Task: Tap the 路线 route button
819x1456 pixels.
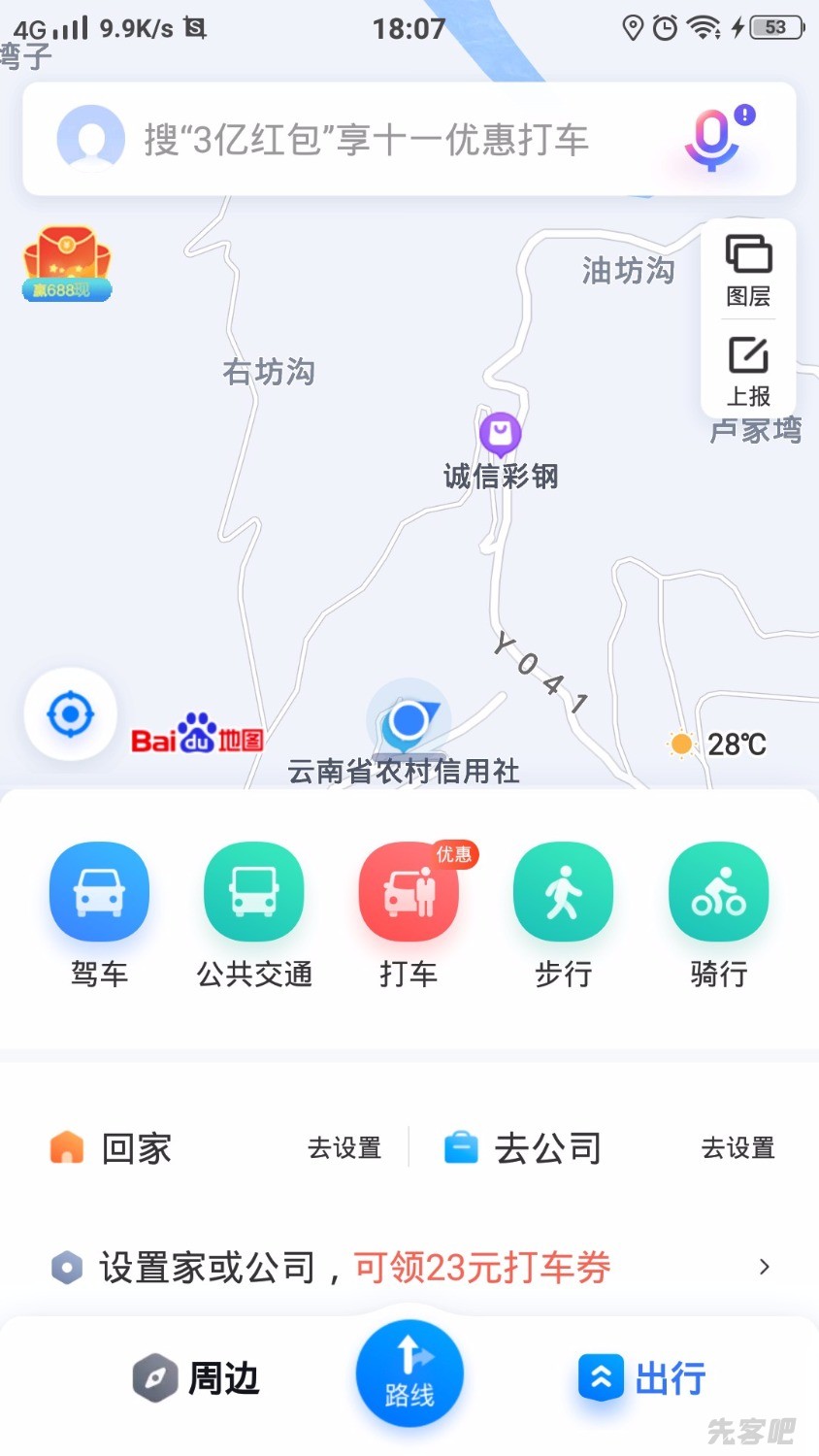Action: point(409,1373)
